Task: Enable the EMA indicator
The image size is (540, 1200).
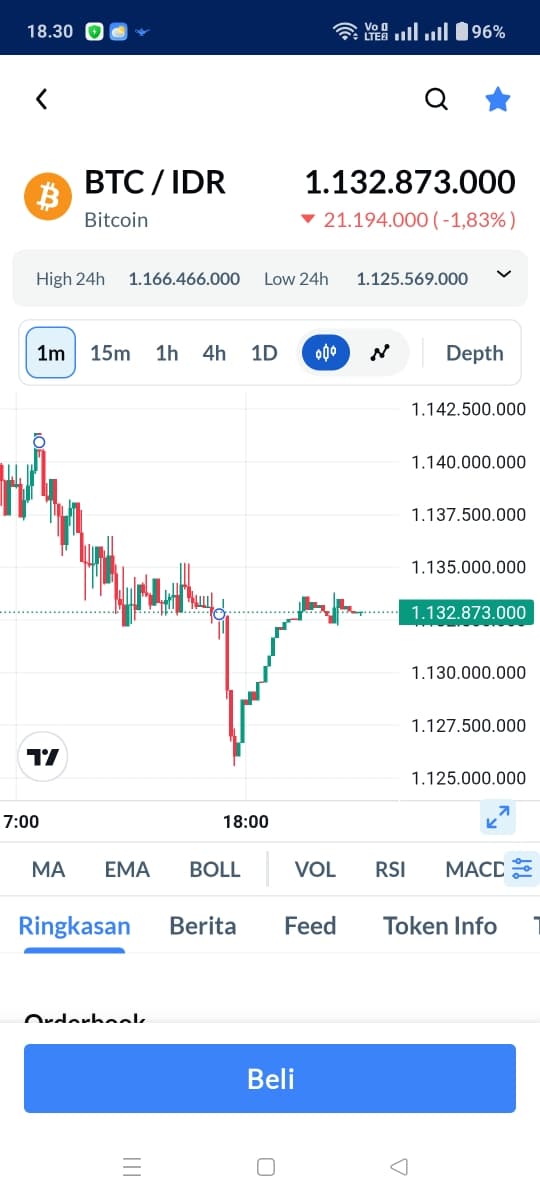Action: tap(127, 869)
